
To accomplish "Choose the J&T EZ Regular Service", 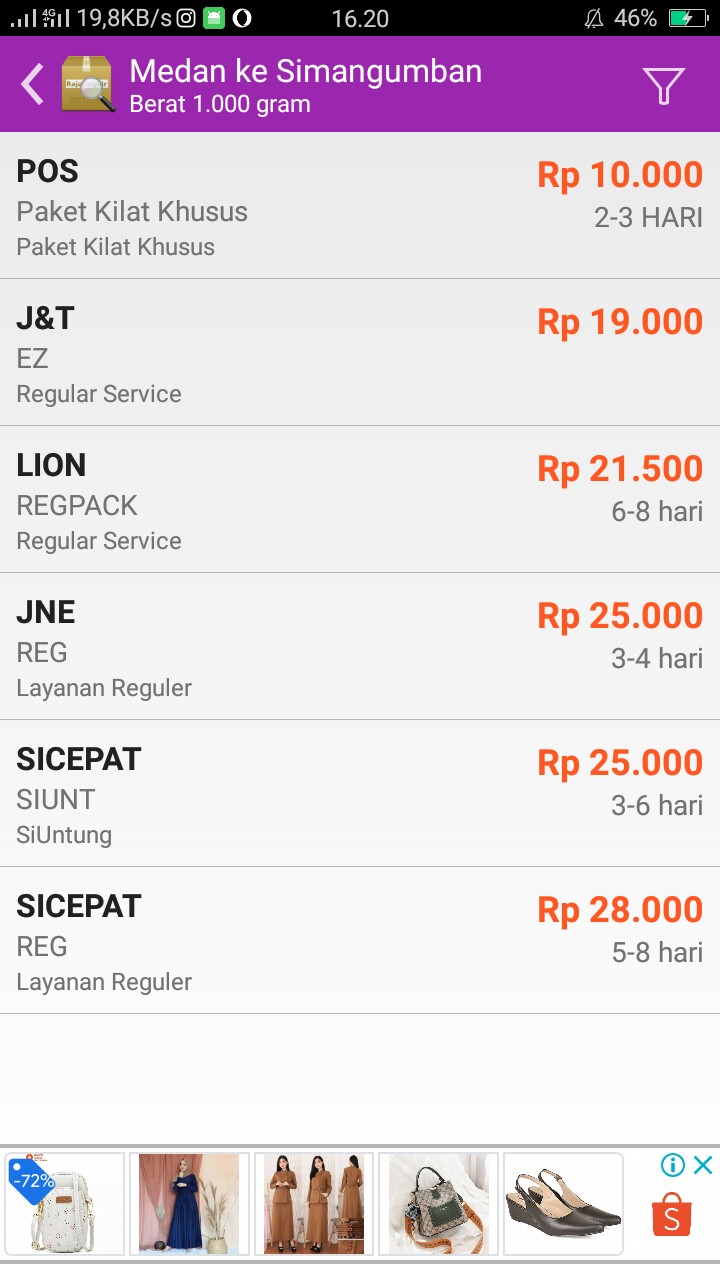I will (360, 350).
